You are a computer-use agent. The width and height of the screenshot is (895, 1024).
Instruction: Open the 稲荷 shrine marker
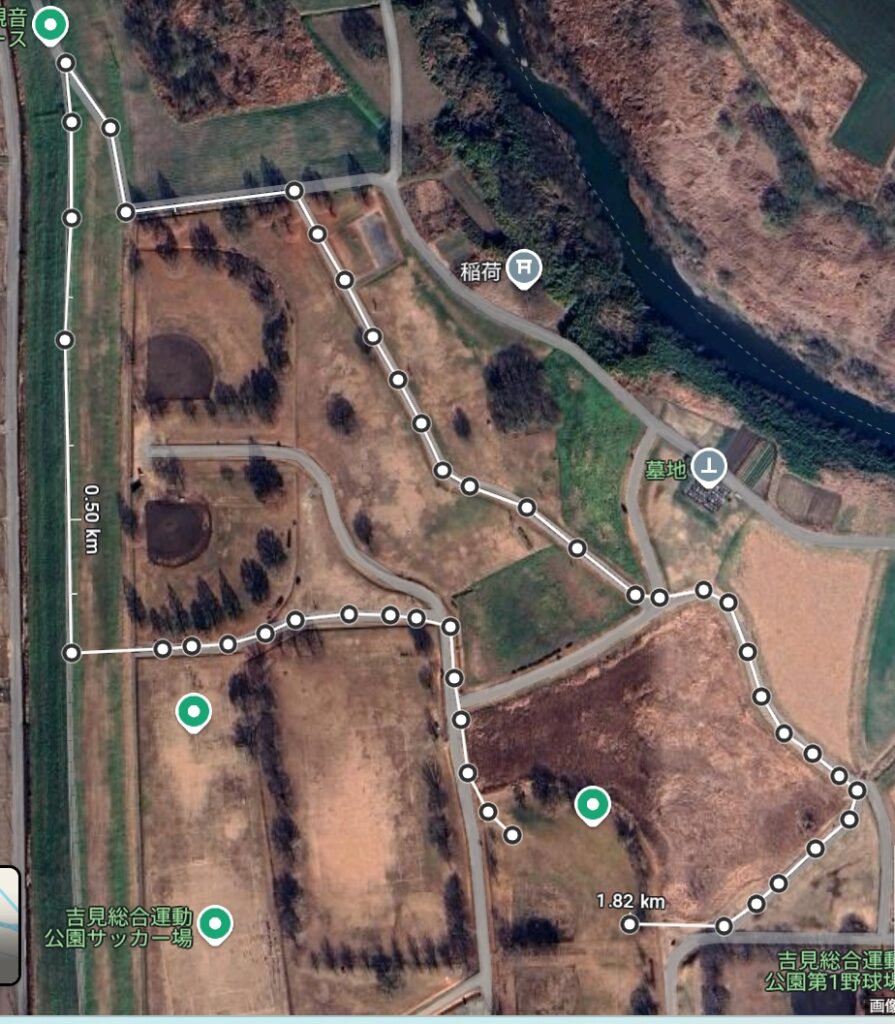click(x=524, y=267)
